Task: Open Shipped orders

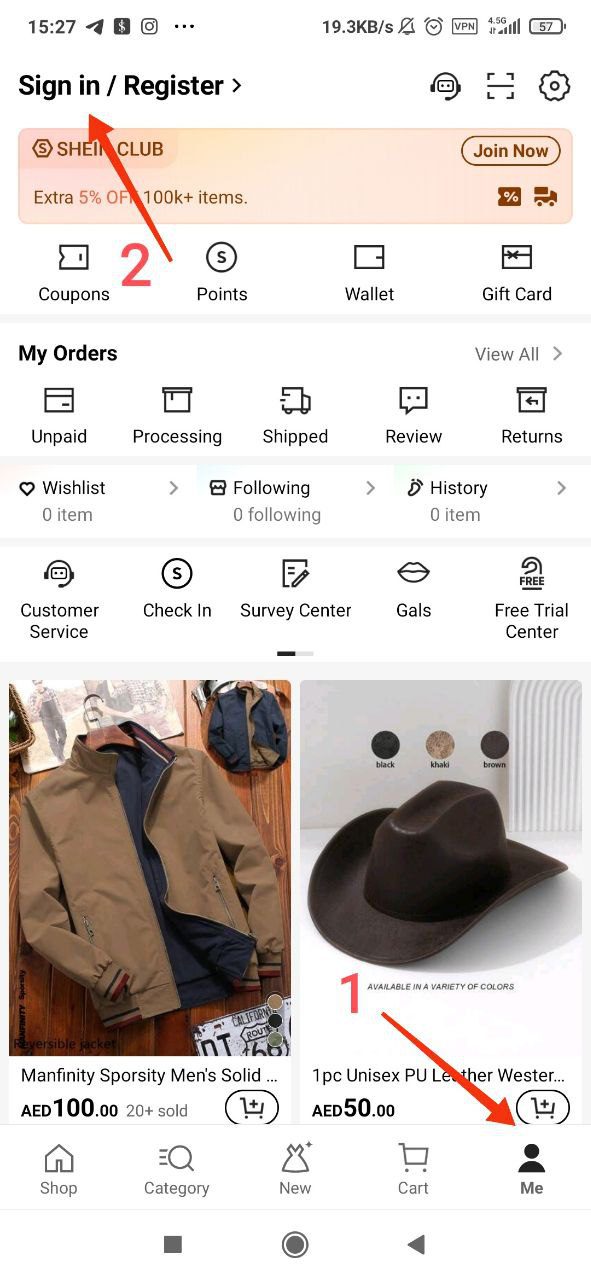Action: (x=295, y=415)
